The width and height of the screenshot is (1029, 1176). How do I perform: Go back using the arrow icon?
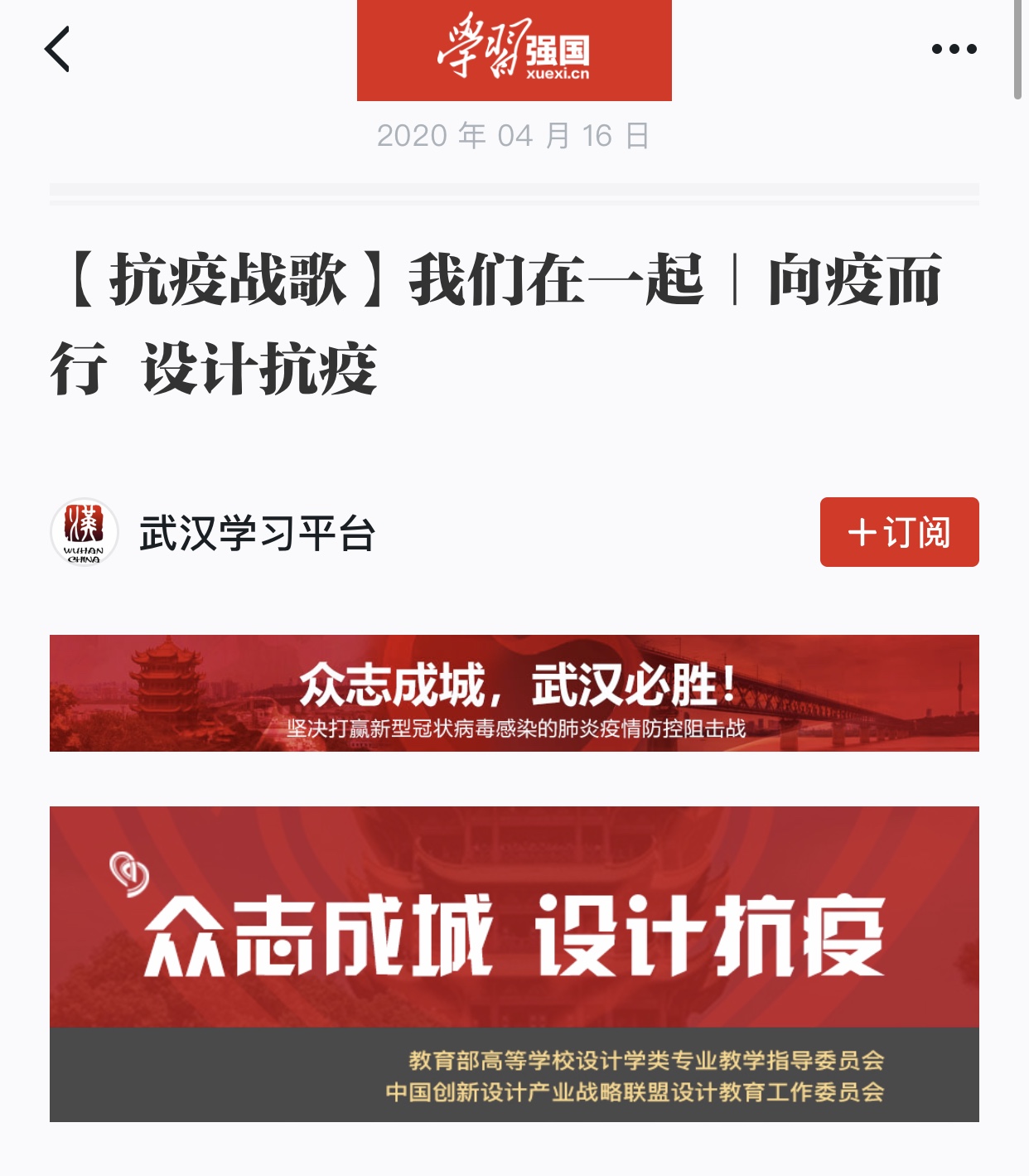point(57,50)
